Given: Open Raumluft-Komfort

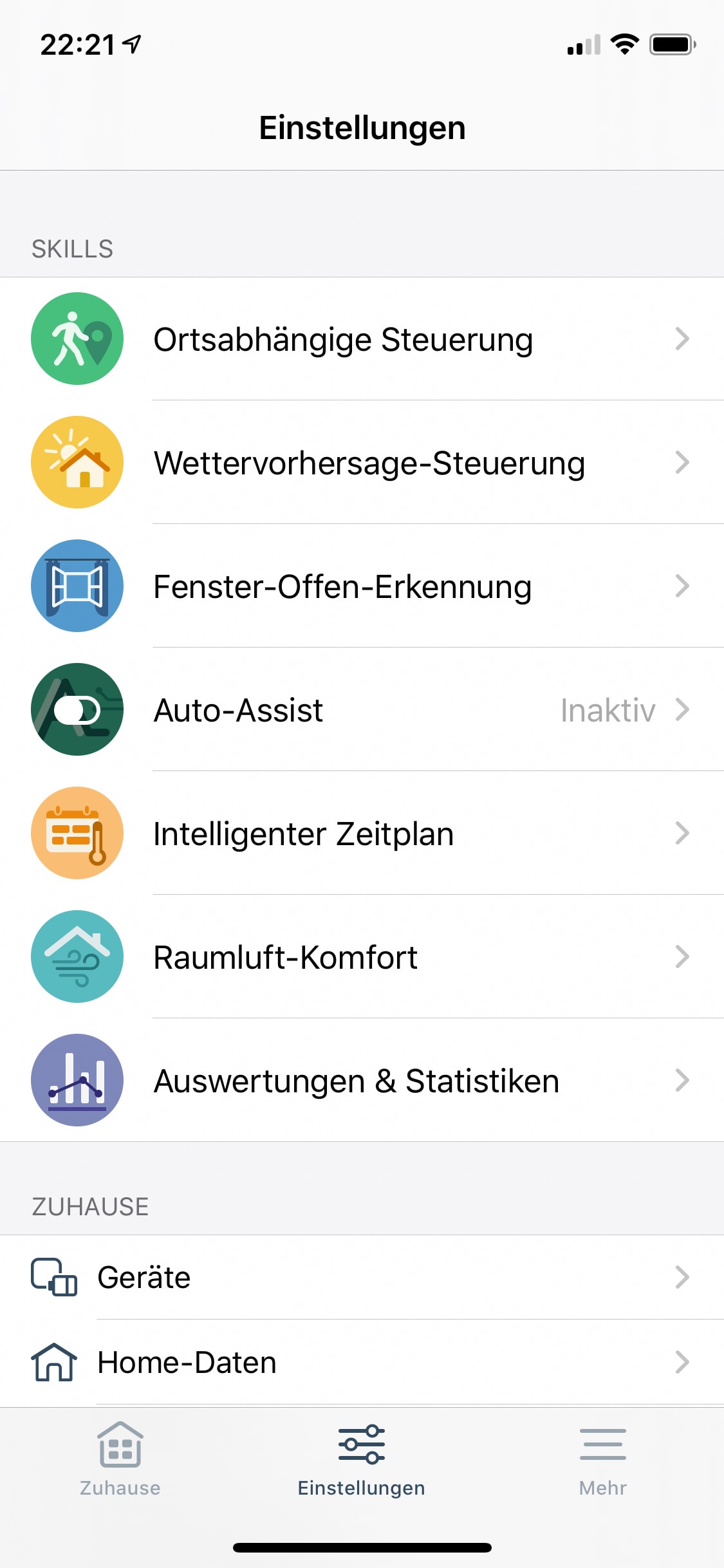Looking at the screenshot, I should pyautogui.click(x=362, y=957).
